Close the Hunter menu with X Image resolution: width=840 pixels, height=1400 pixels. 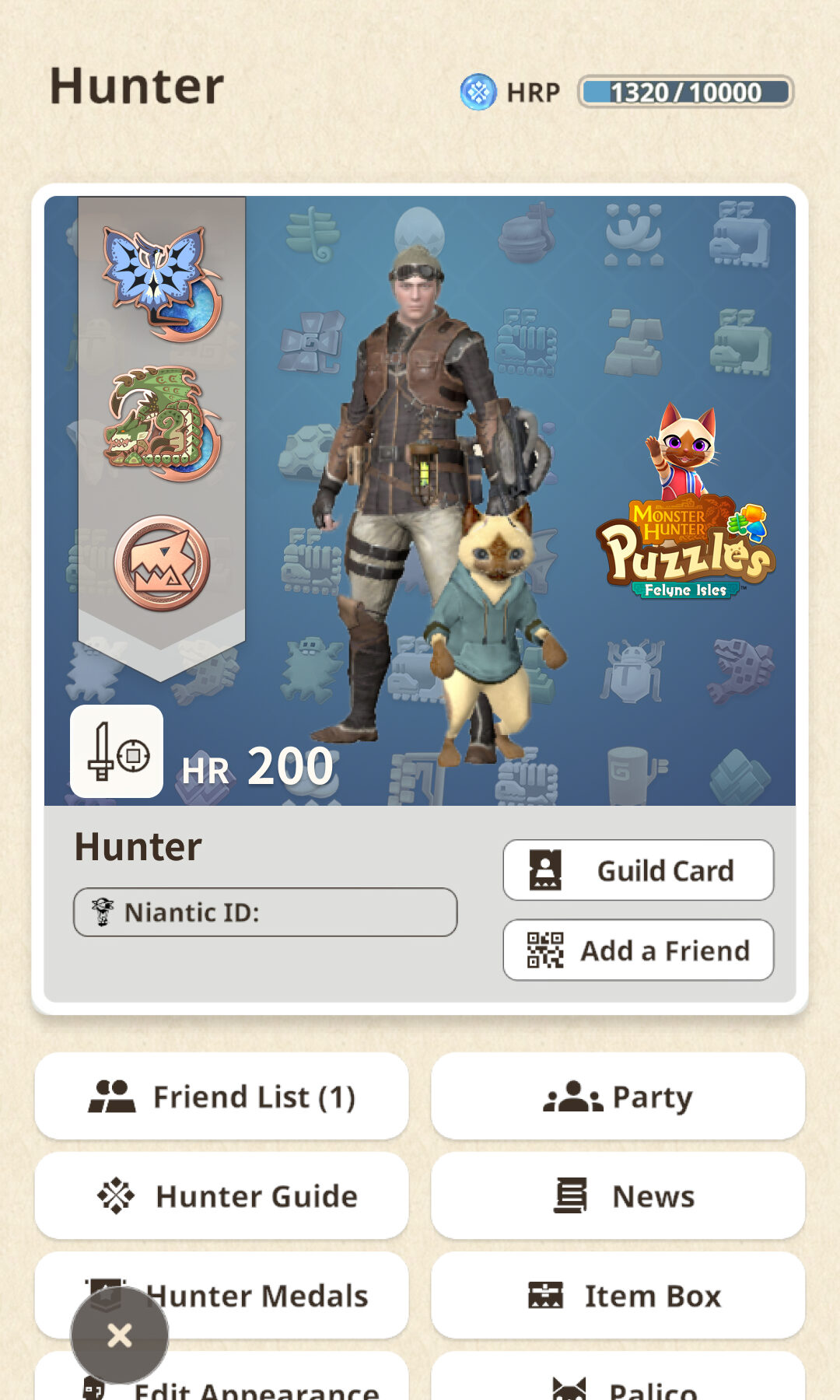point(120,1335)
